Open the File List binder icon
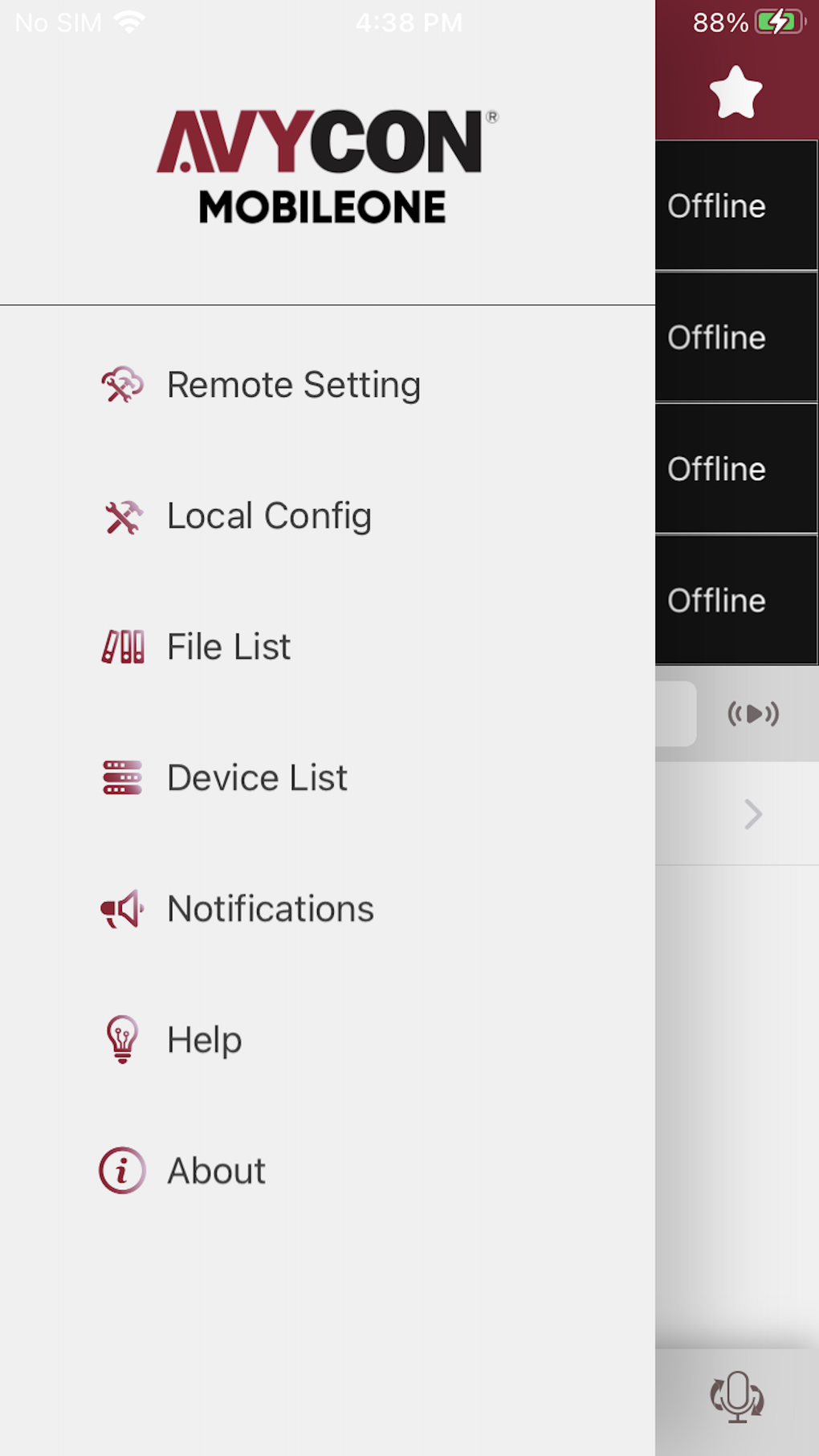The height and width of the screenshot is (1456, 819). [121, 646]
